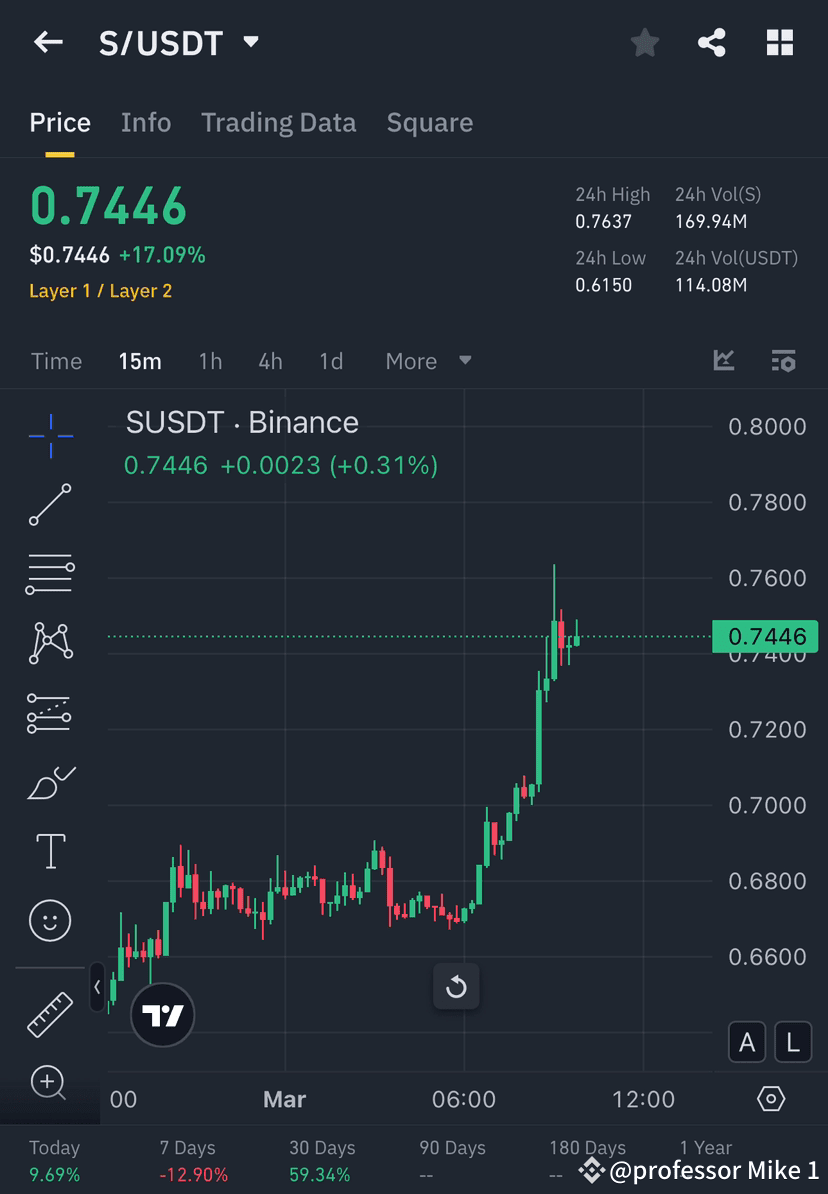The width and height of the screenshot is (828, 1194).
Task: Select the XABCD pattern tool
Action: [50, 643]
